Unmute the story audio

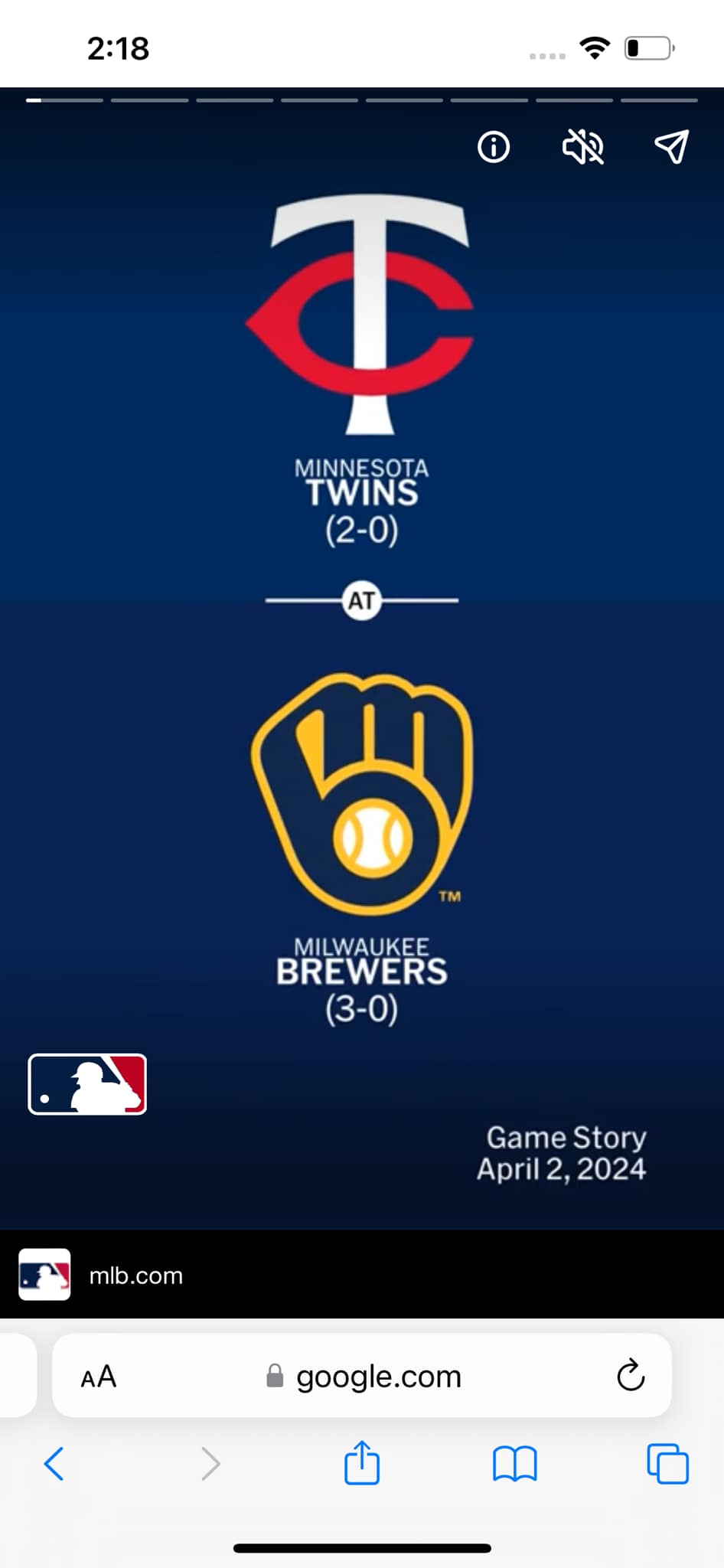(x=583, y=147)
